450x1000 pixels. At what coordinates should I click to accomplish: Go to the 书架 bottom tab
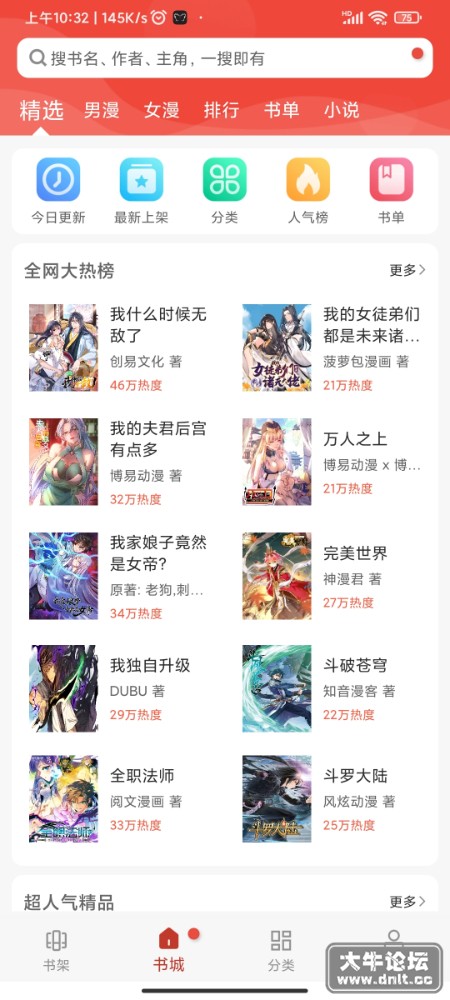[56, 950]
